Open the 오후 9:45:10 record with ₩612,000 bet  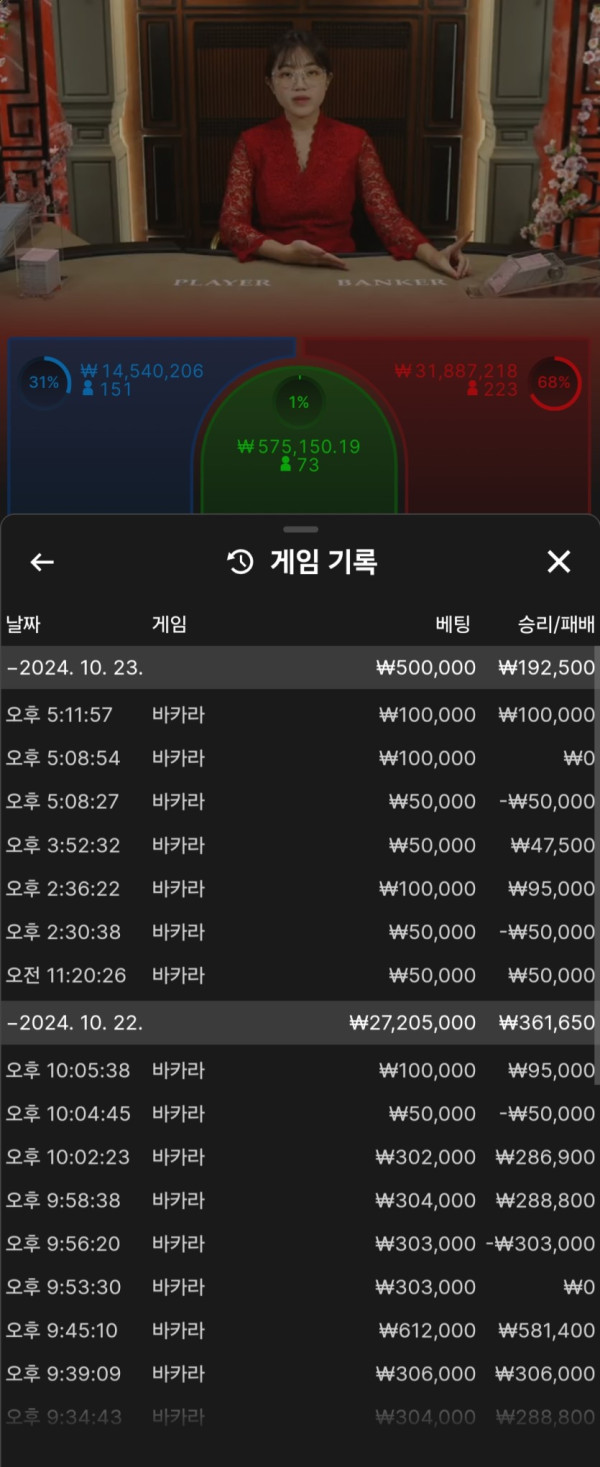299,1330
